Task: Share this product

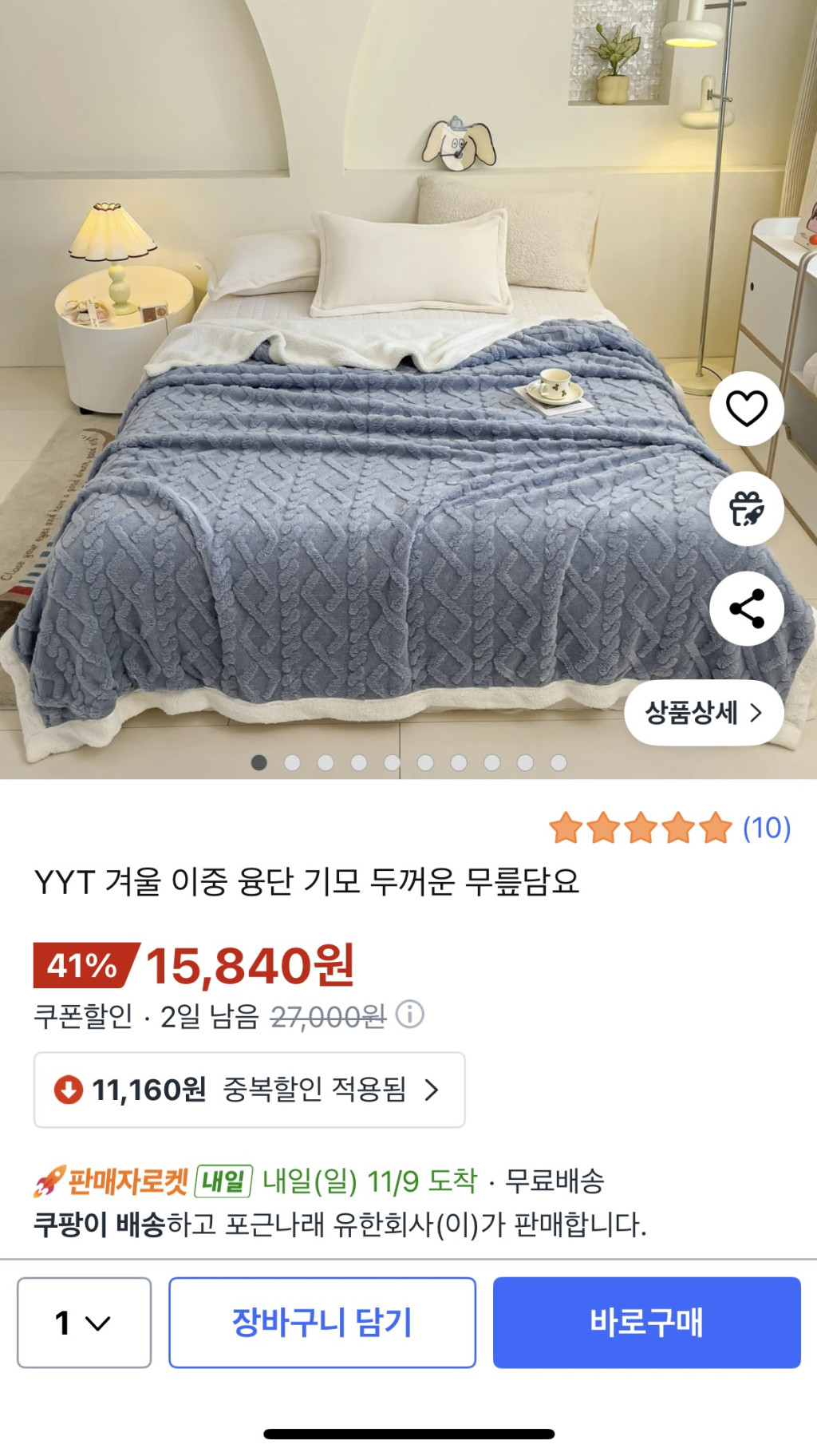Action: (x=746, y=609)
